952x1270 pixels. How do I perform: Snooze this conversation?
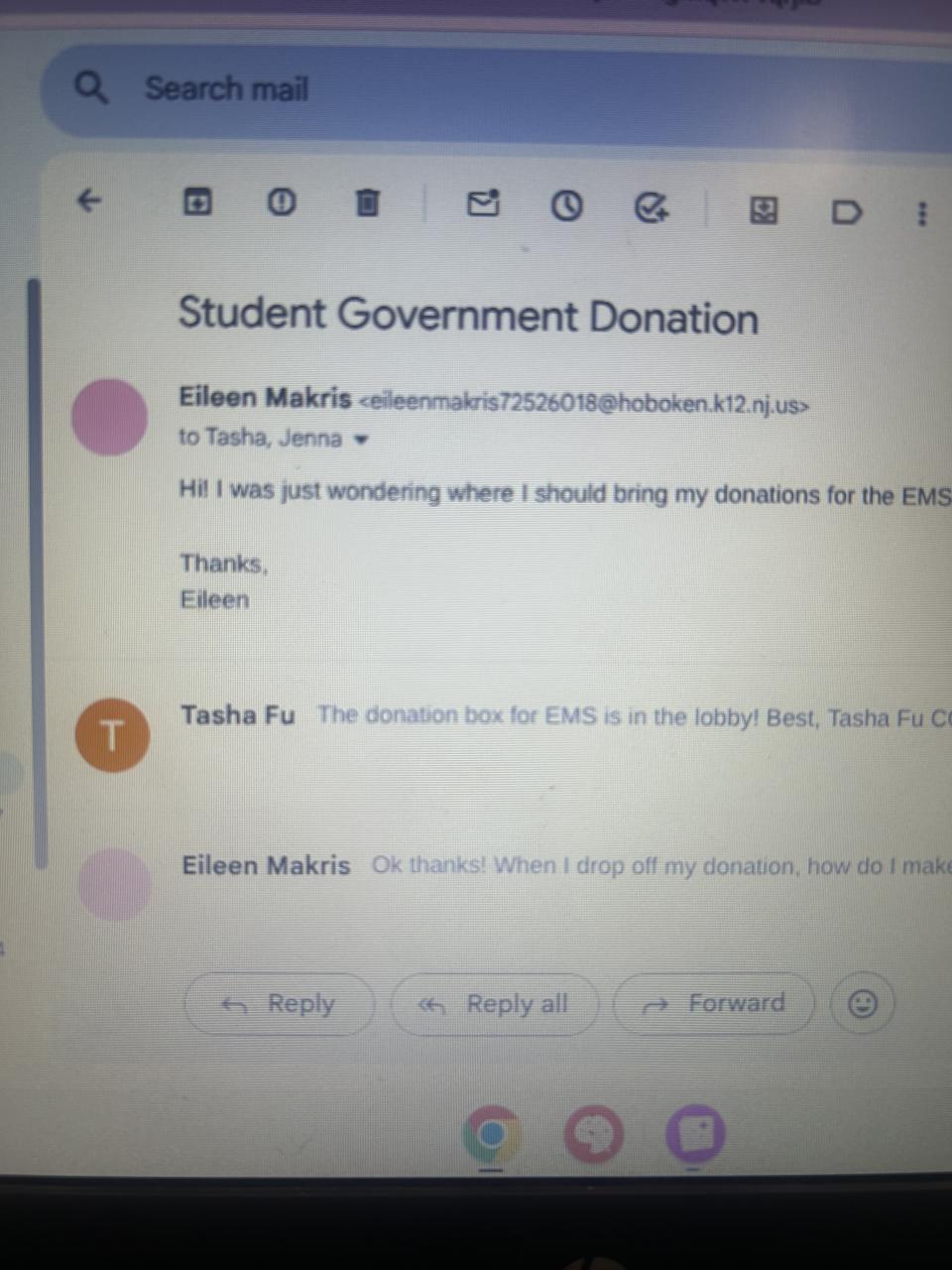coord(566,206)
